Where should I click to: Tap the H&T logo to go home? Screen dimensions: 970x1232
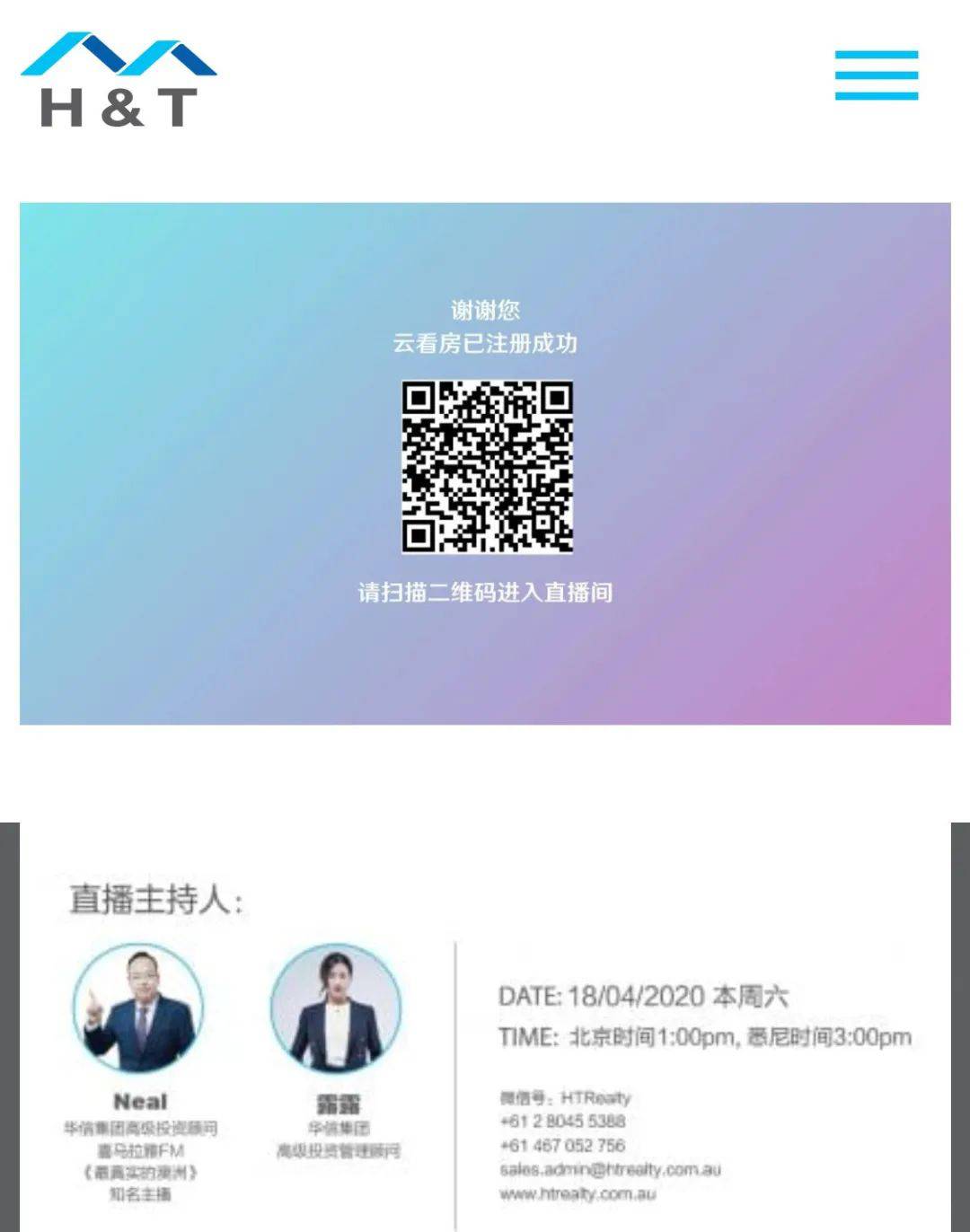[x=119, y=81]
